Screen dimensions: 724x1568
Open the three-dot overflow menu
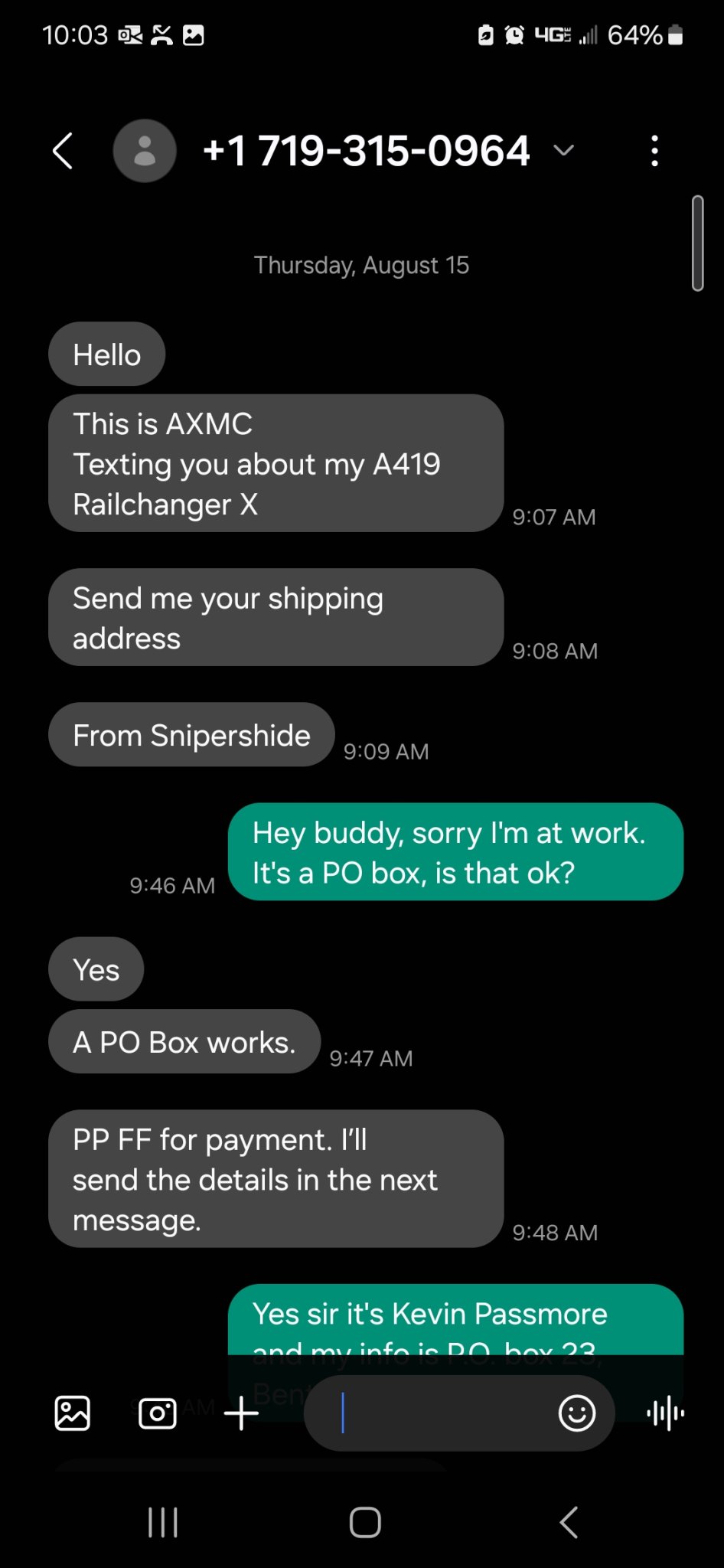coord(654,151)
